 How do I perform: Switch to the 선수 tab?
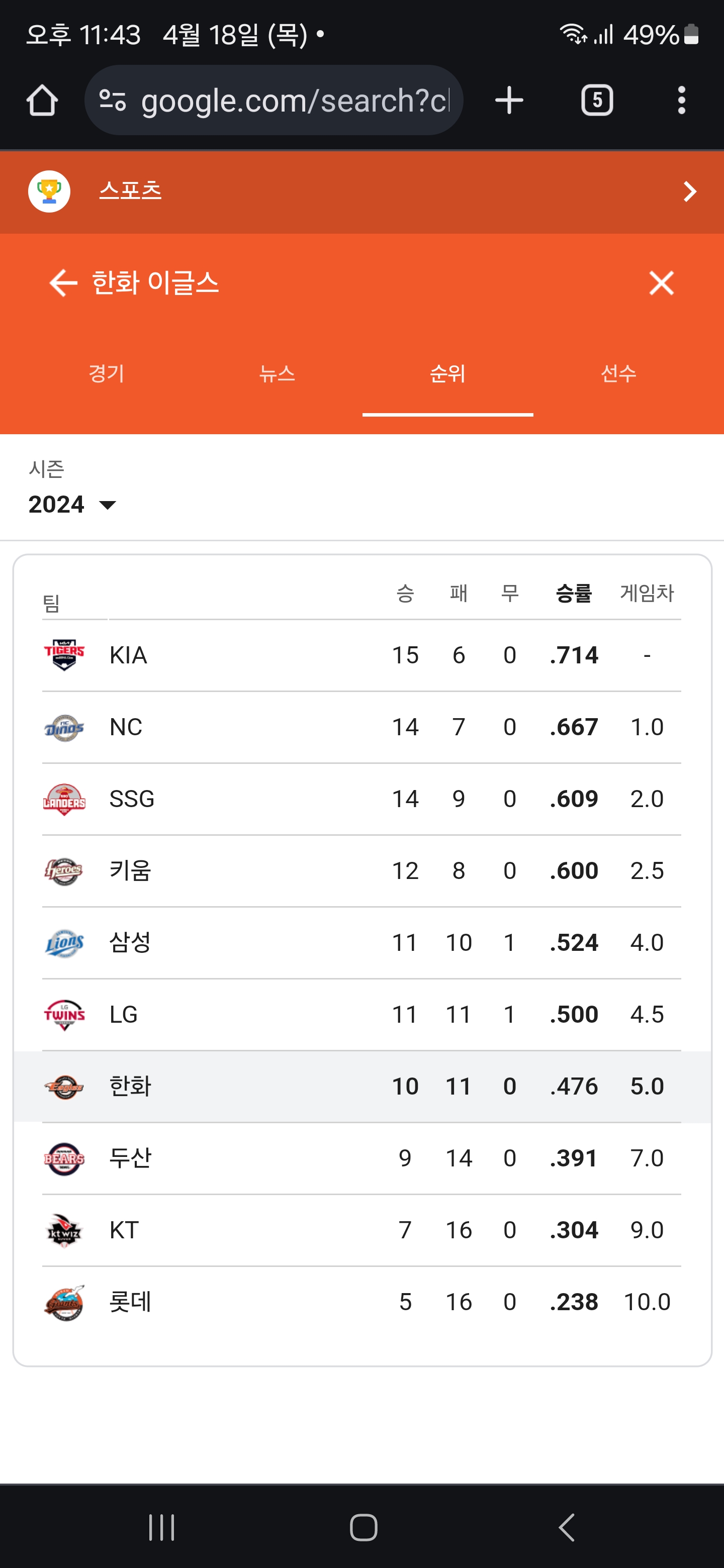pos(618,373)
